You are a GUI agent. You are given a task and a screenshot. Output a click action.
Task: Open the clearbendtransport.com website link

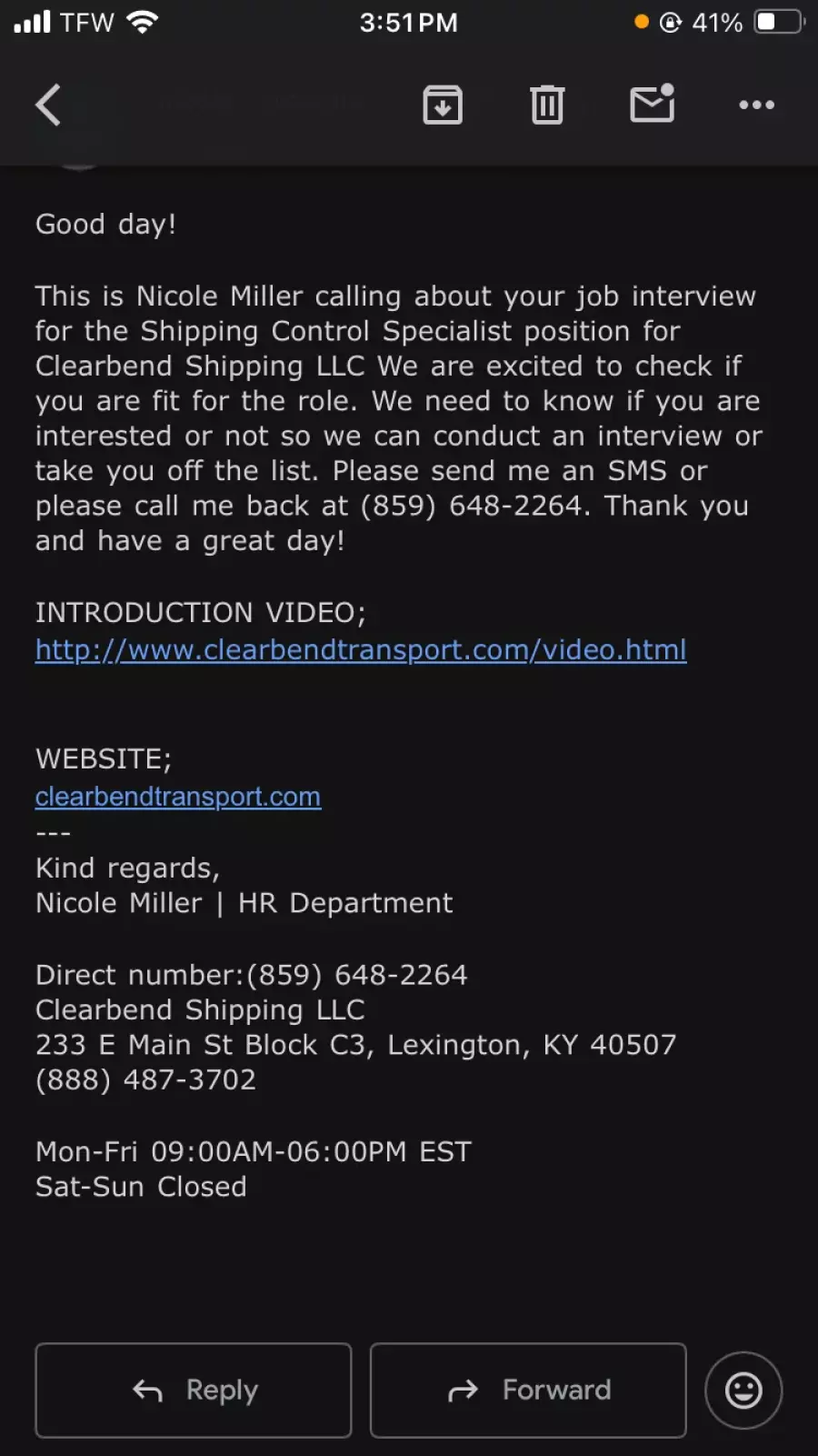point(178,797)
